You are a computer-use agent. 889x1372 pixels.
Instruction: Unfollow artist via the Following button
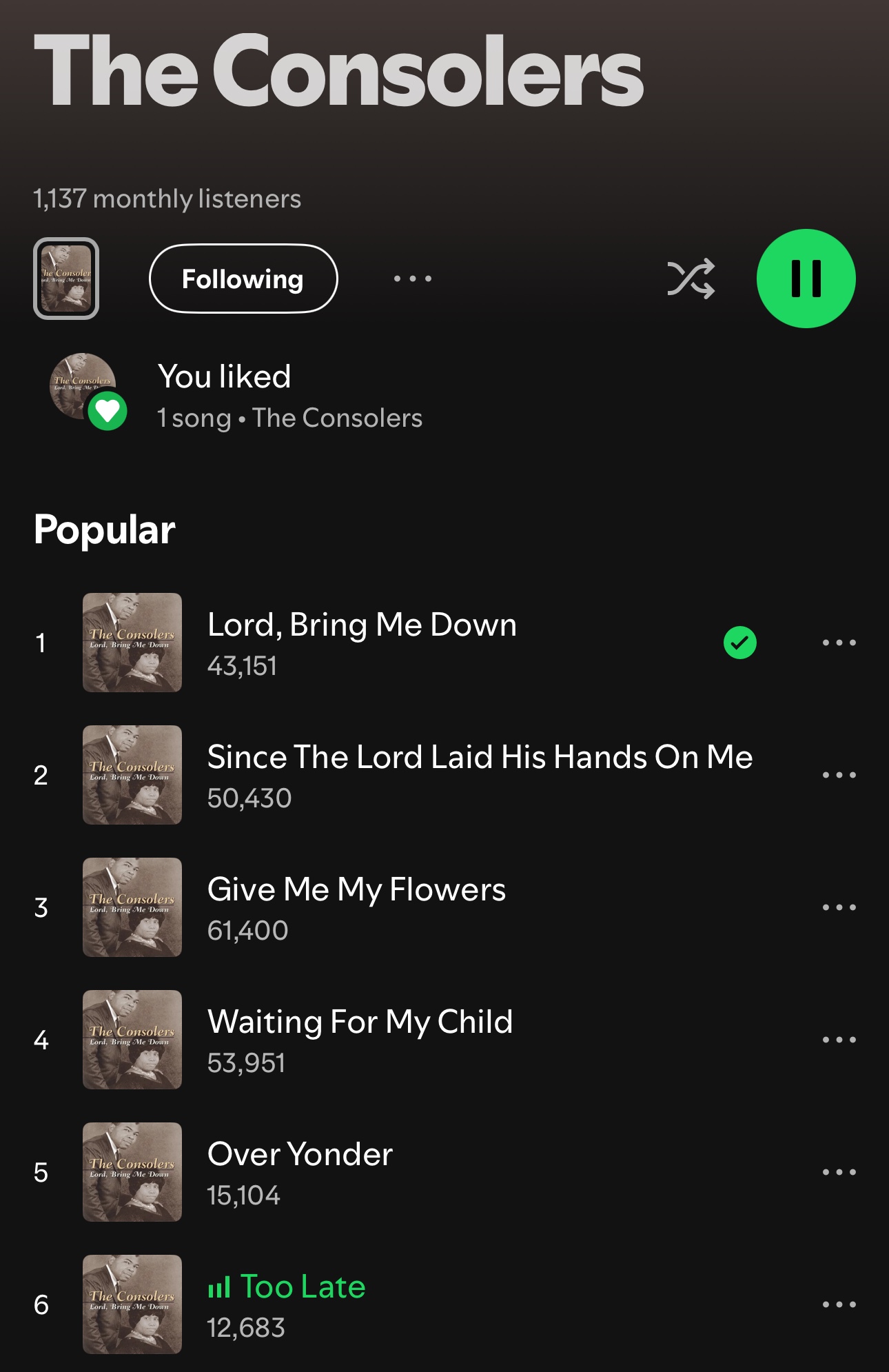pos(243,279)
